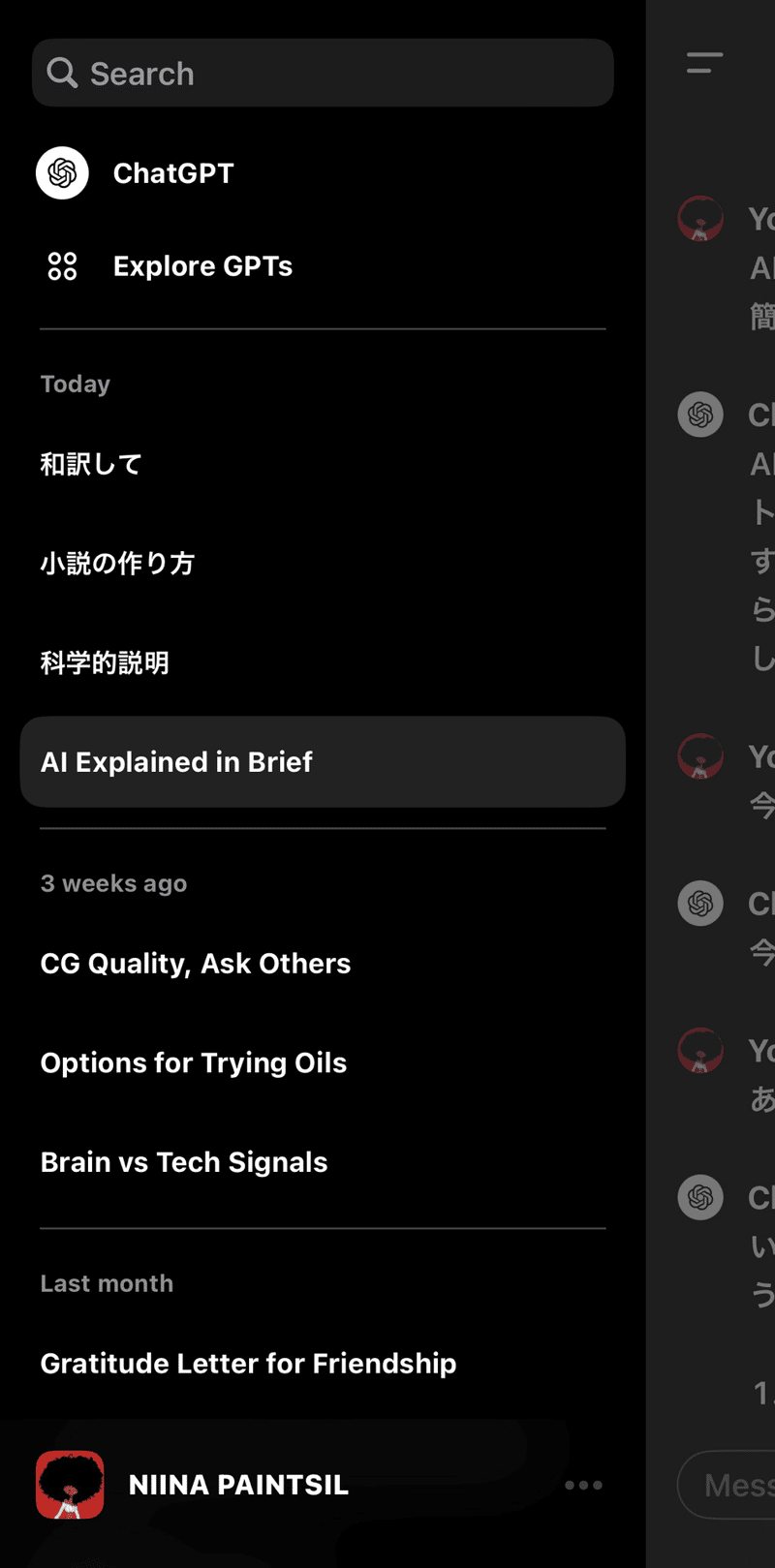Viewport: 775px width, 1568px height.
Task: Open Brain vs Tech Signals chat
Action: 184,1162
